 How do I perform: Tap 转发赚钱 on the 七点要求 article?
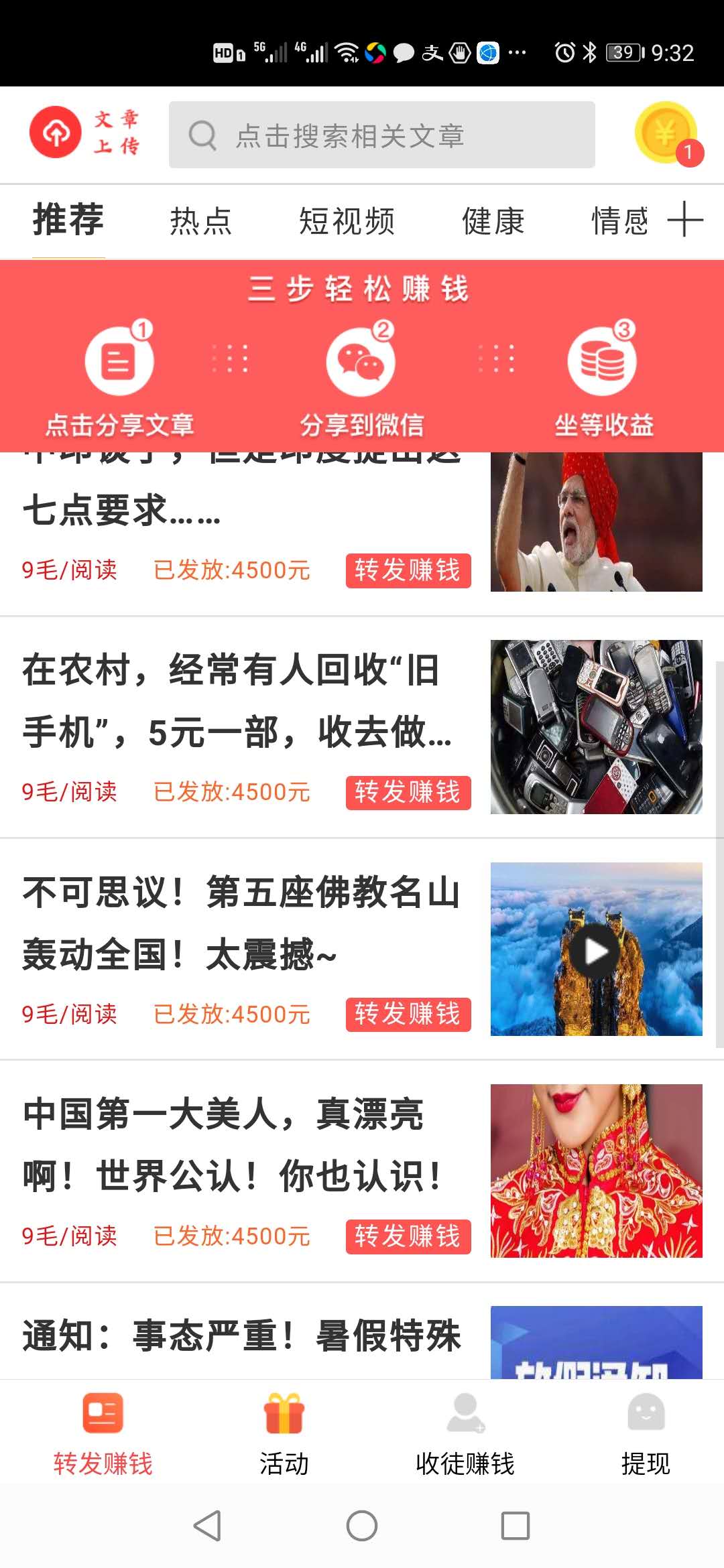408,570
